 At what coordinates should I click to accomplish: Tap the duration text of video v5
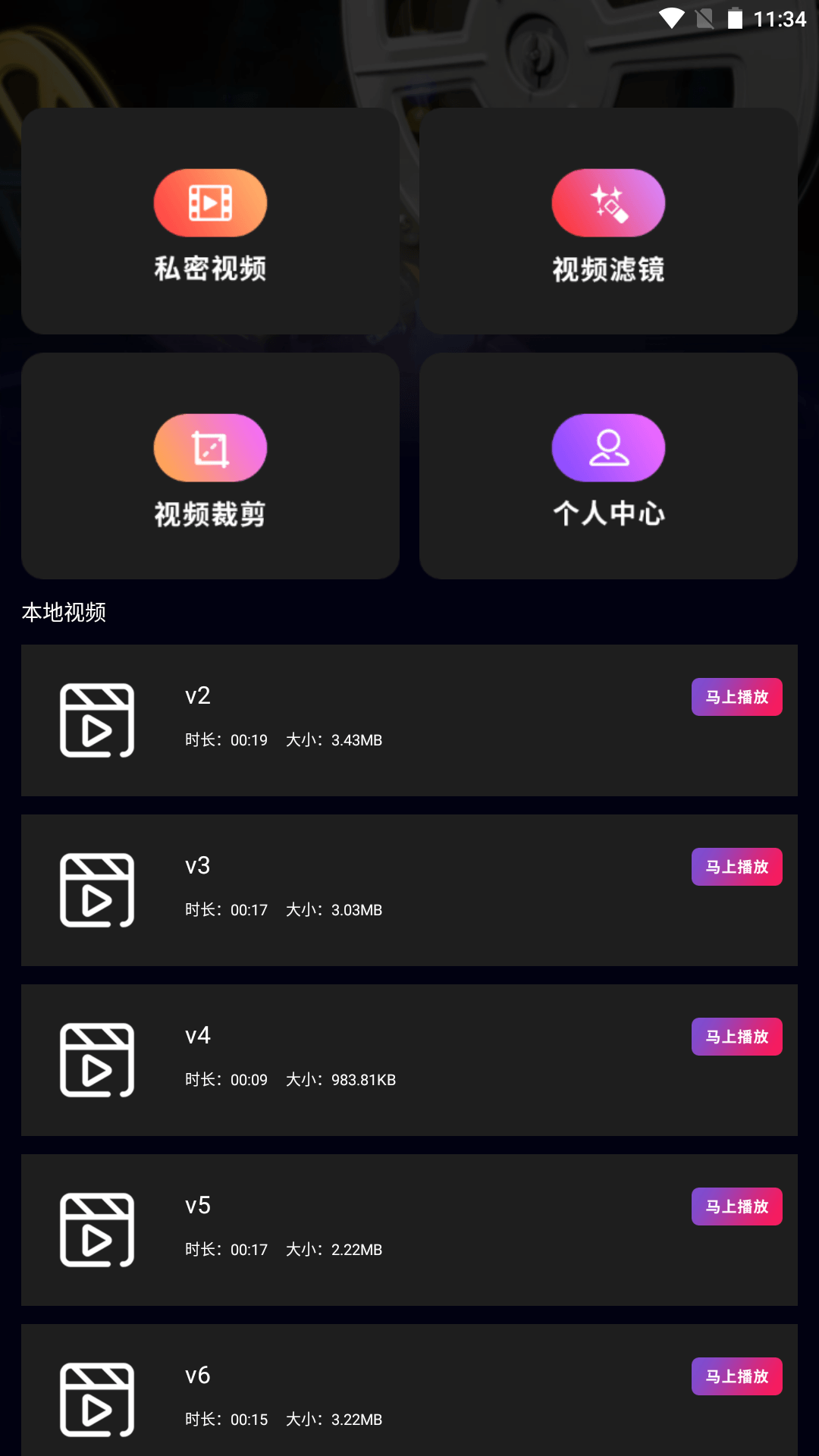225,1249
